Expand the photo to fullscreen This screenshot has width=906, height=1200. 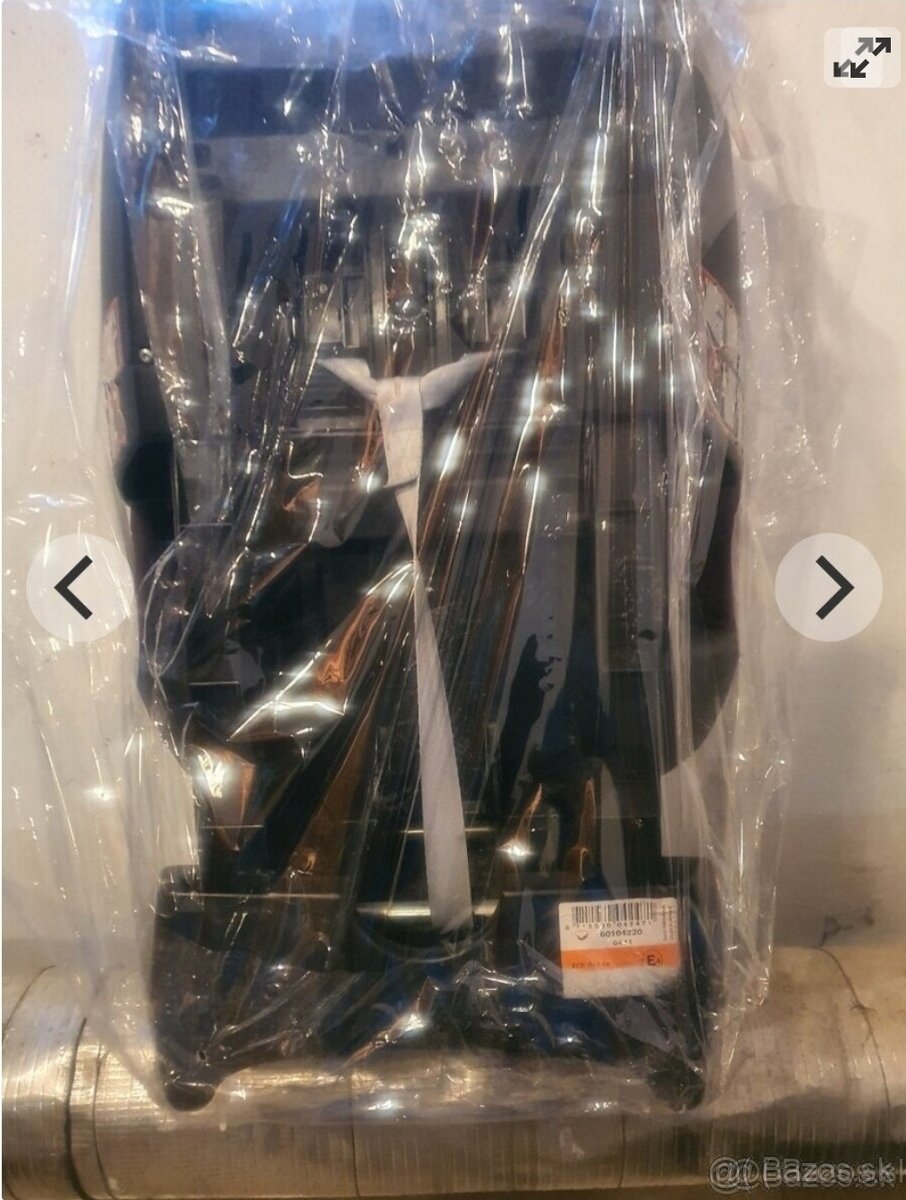coord(861,58)
